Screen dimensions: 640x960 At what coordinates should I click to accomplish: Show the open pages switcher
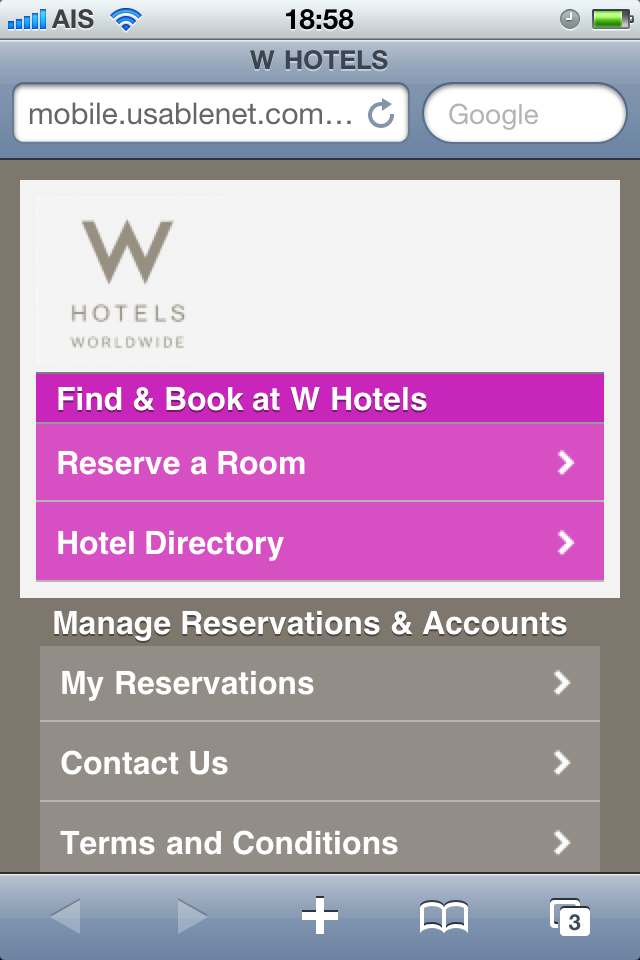(x=570, y=916)
